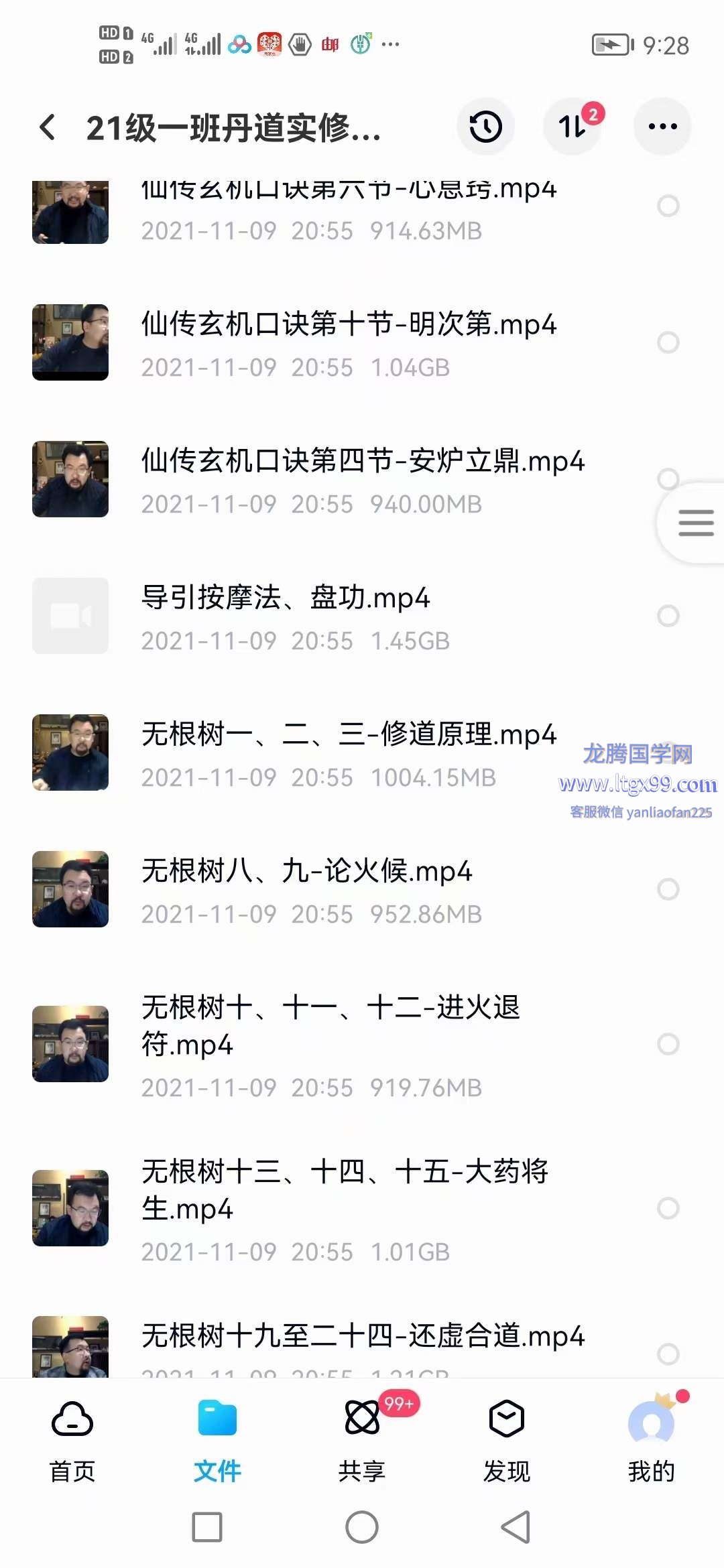Screen dimensions: 724x1568
Task: Switch to the 发现 tab
Action: pyautogui.click(x=507, y=1438)
